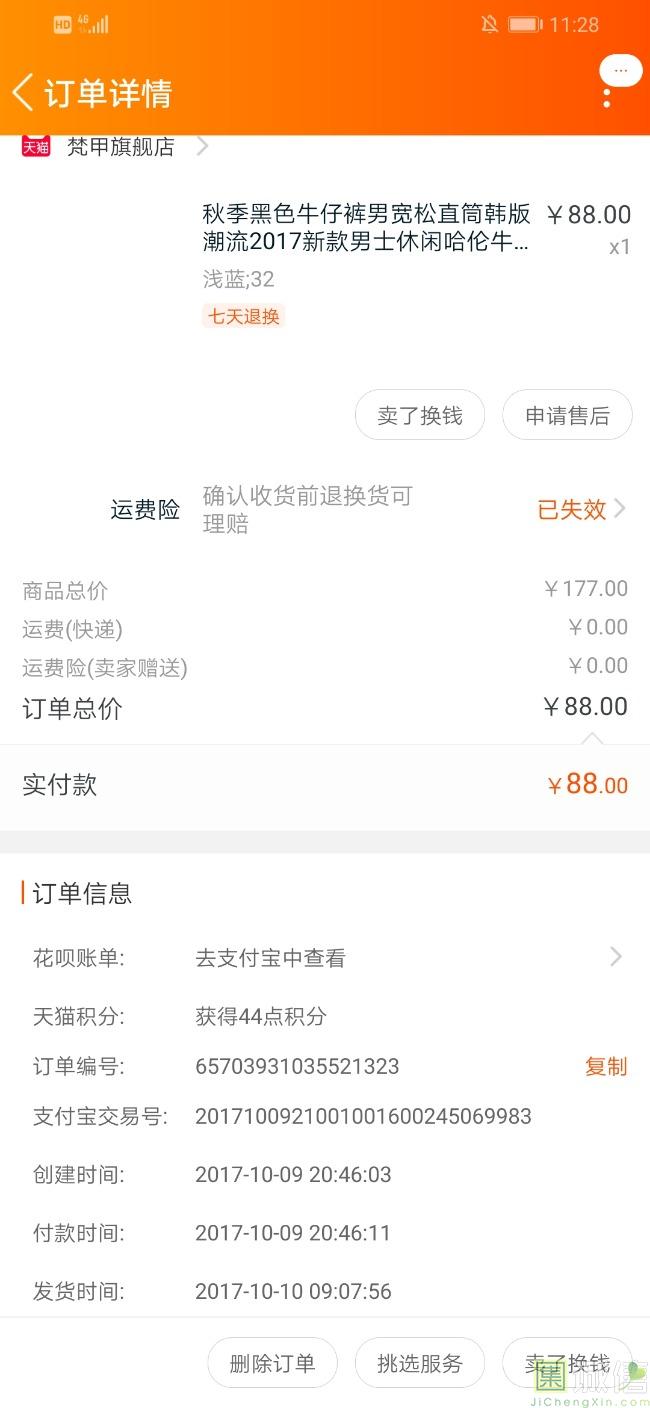Go back from order details
Viewport: 650px width, 1408px height.
tap(23, 93)
